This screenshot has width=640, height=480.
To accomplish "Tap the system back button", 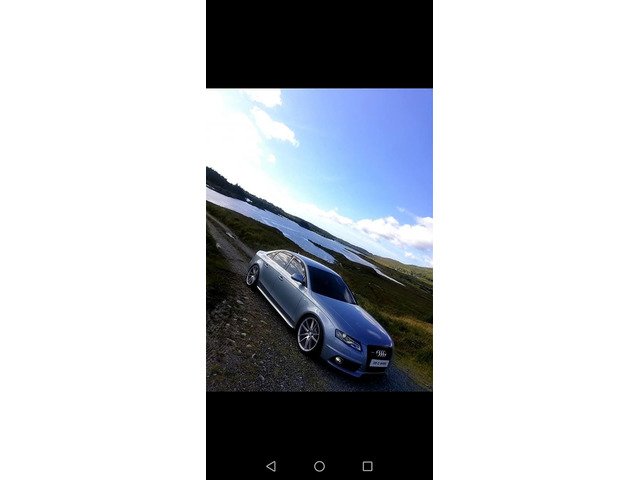I will [271, 466].
